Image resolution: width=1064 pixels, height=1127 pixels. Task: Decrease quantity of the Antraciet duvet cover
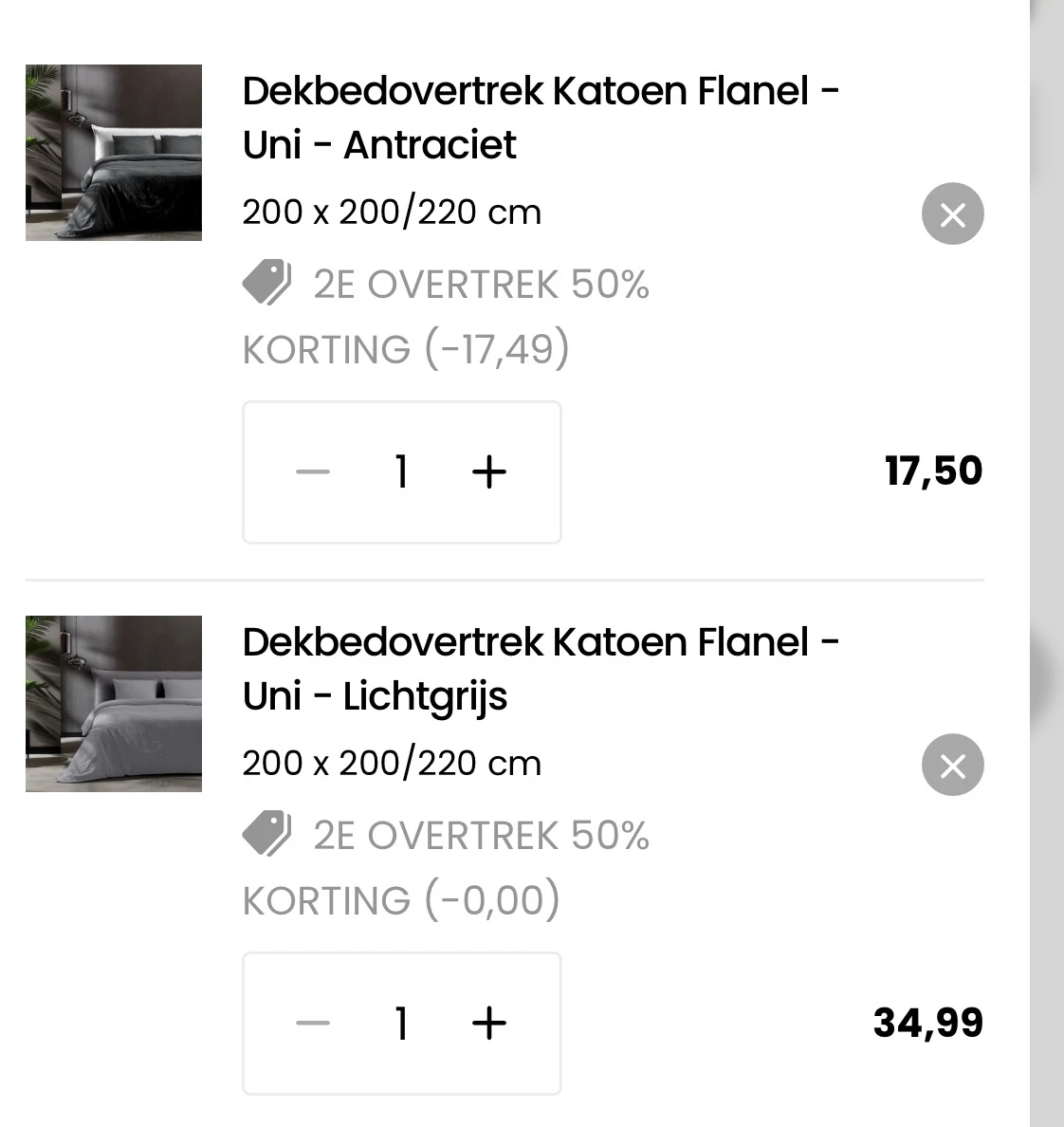pyautogui.click(x=313, y=471)
